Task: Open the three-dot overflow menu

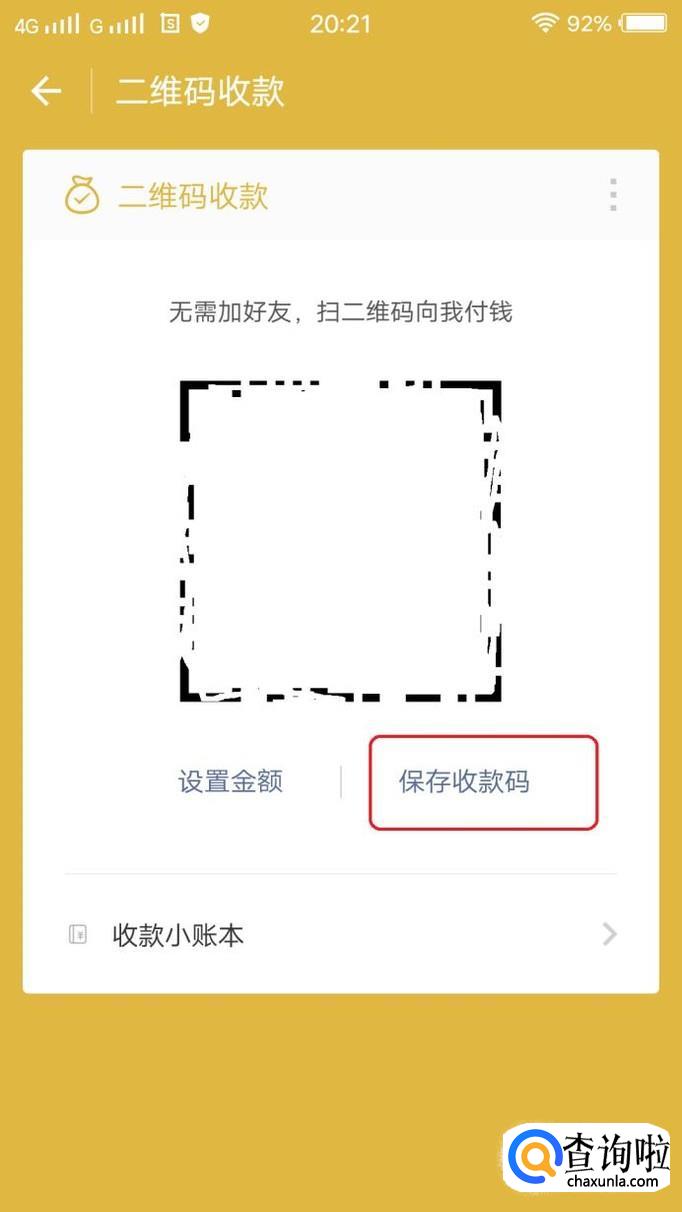Action: click(613, 195)
